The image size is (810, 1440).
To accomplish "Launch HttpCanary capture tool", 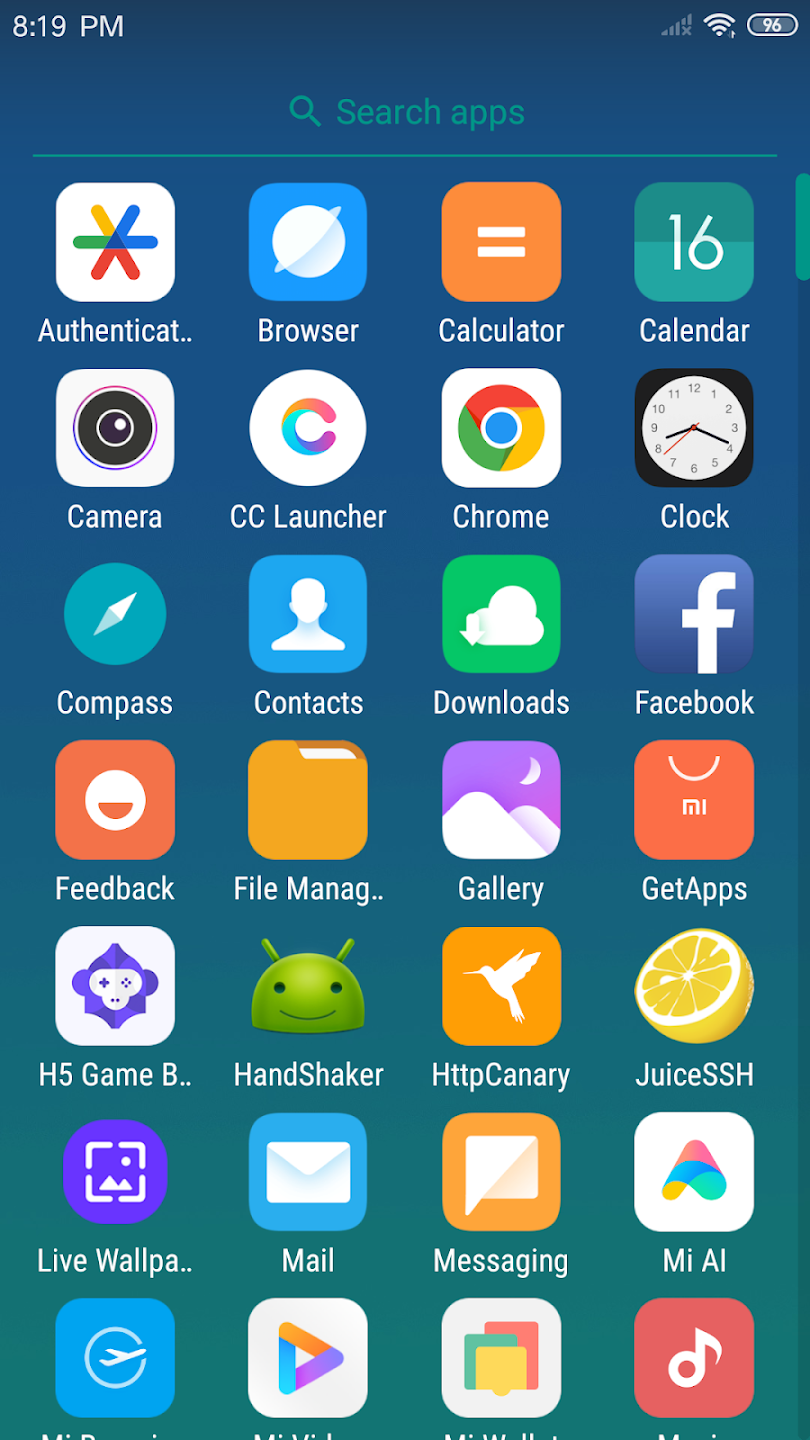I will [x=500, y=986].
